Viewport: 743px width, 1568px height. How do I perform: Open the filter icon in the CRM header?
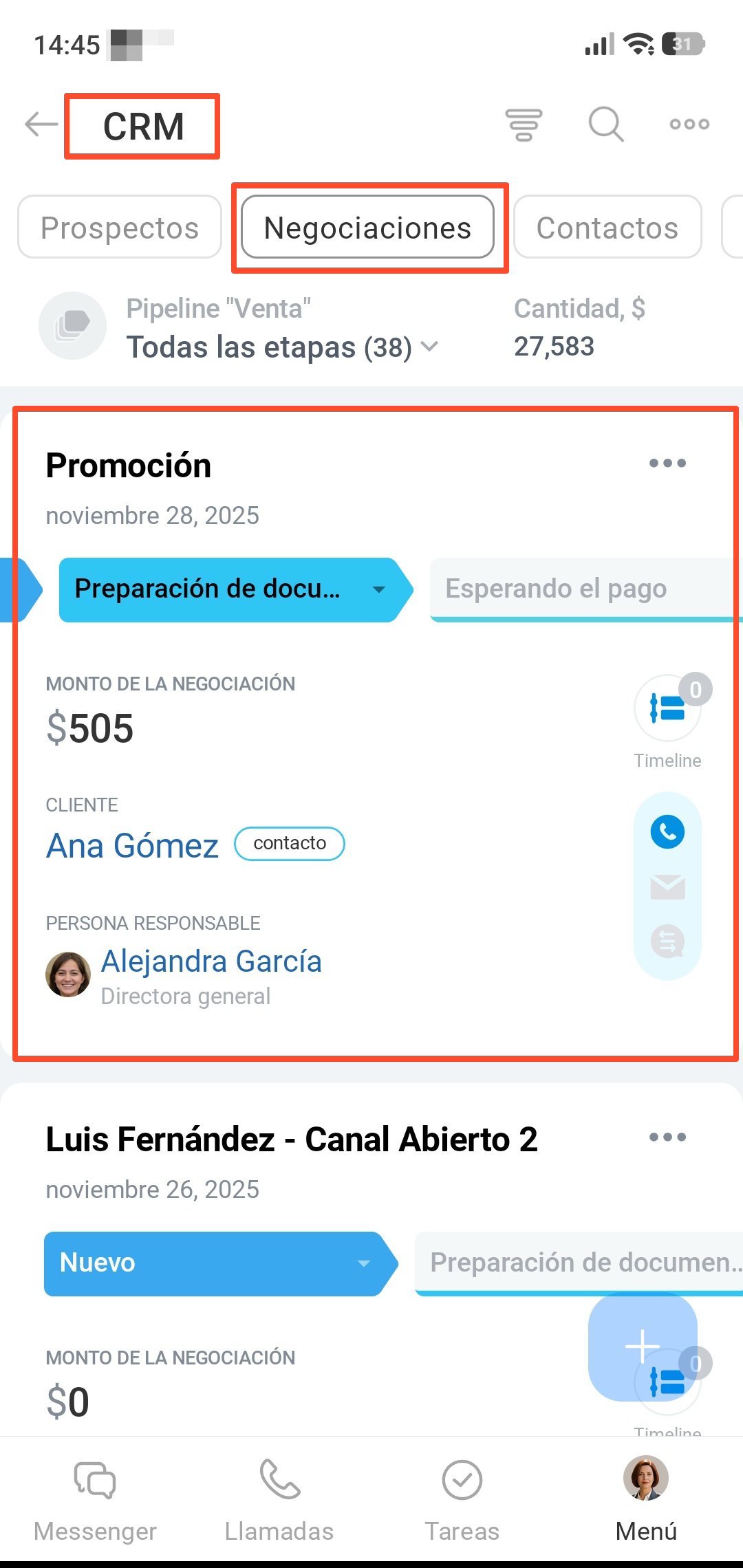coord(524,124)
